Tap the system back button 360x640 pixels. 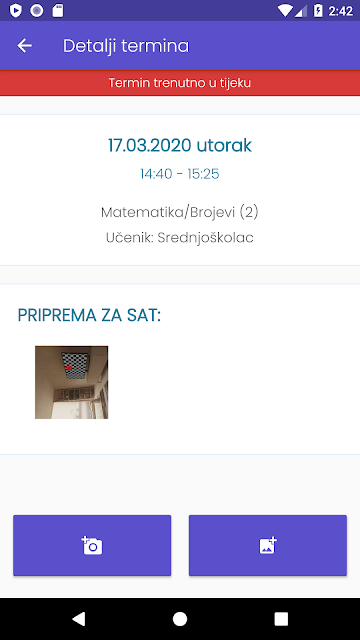coord(78,619)
